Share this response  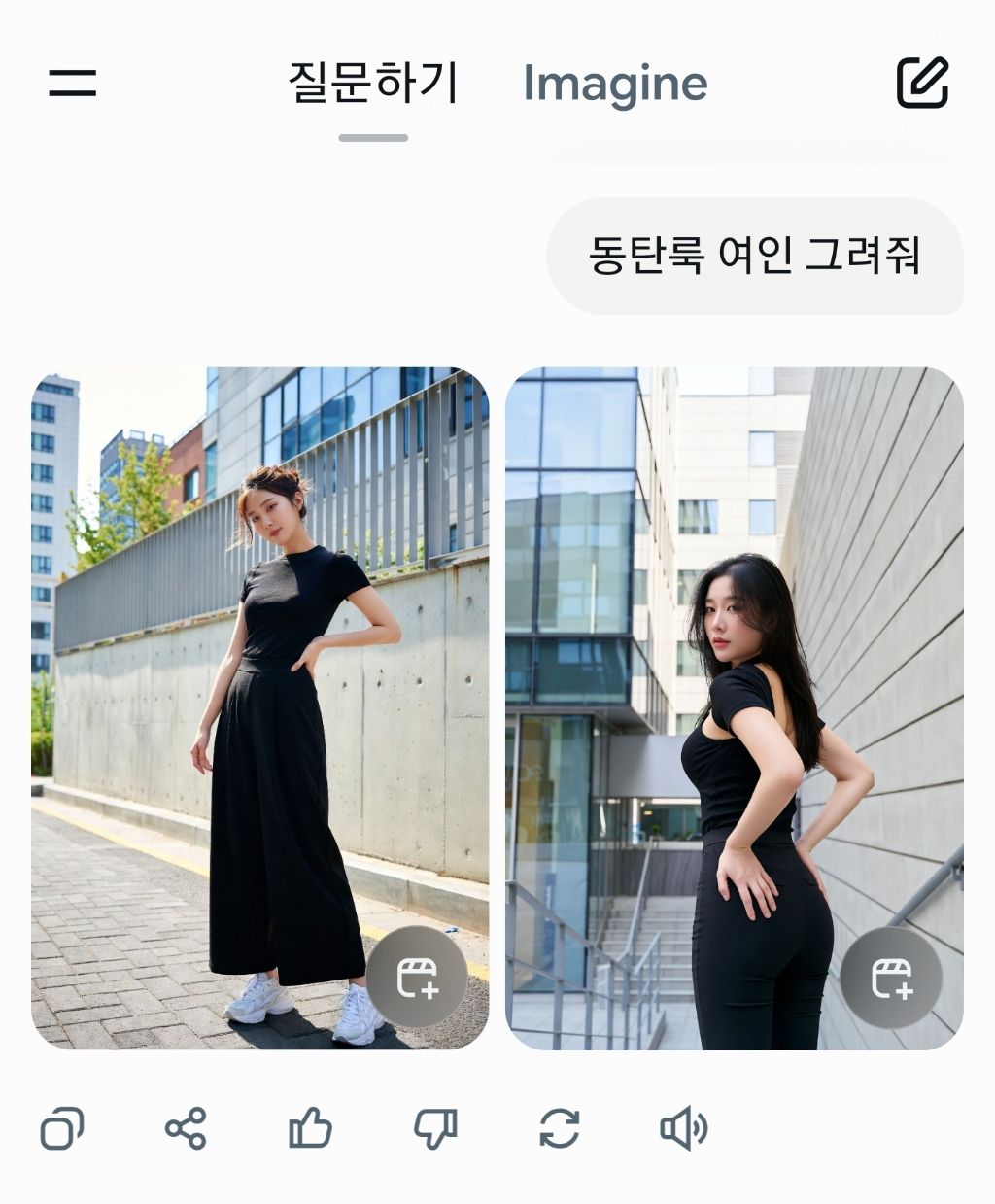point(186,1129)
